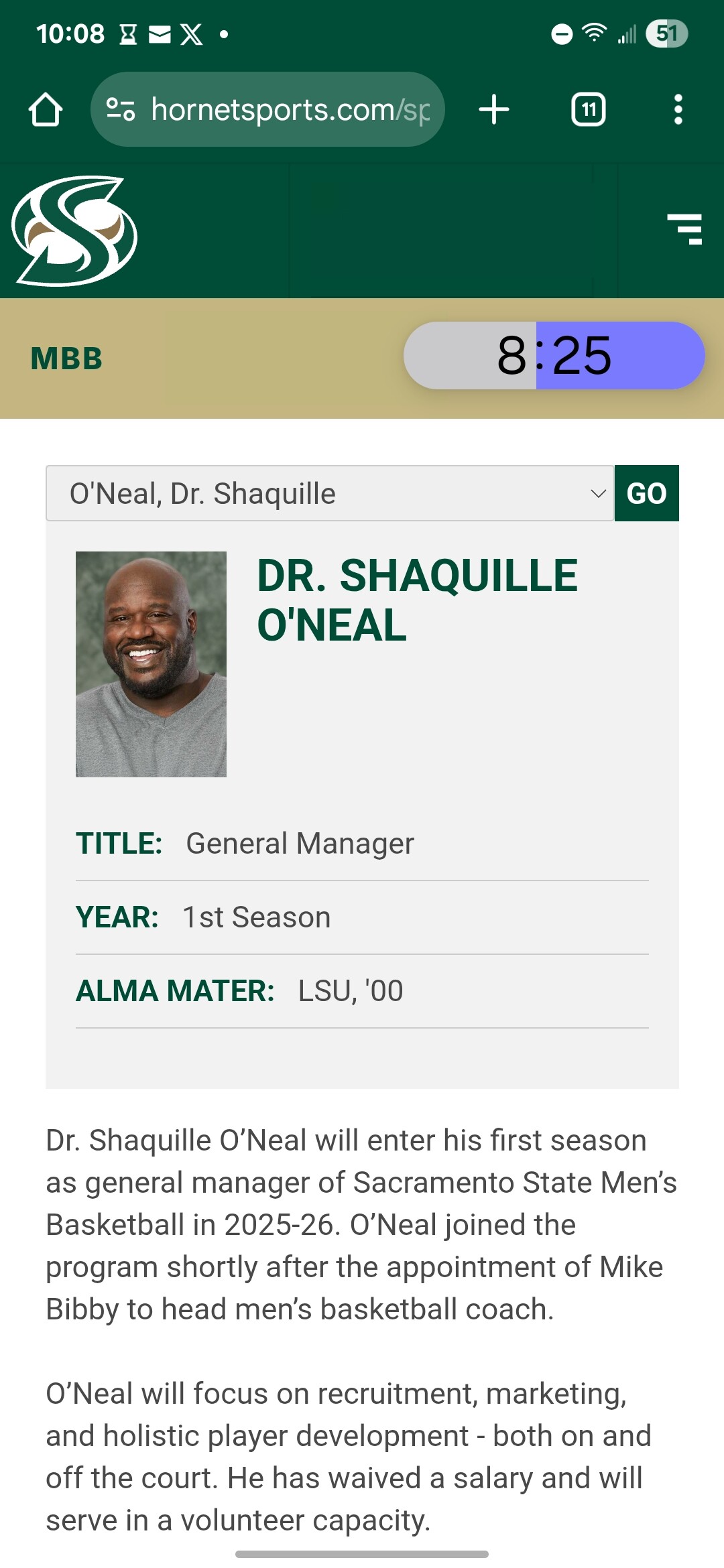
Task: Open a new browser tab
Action: tap(494, 109)
